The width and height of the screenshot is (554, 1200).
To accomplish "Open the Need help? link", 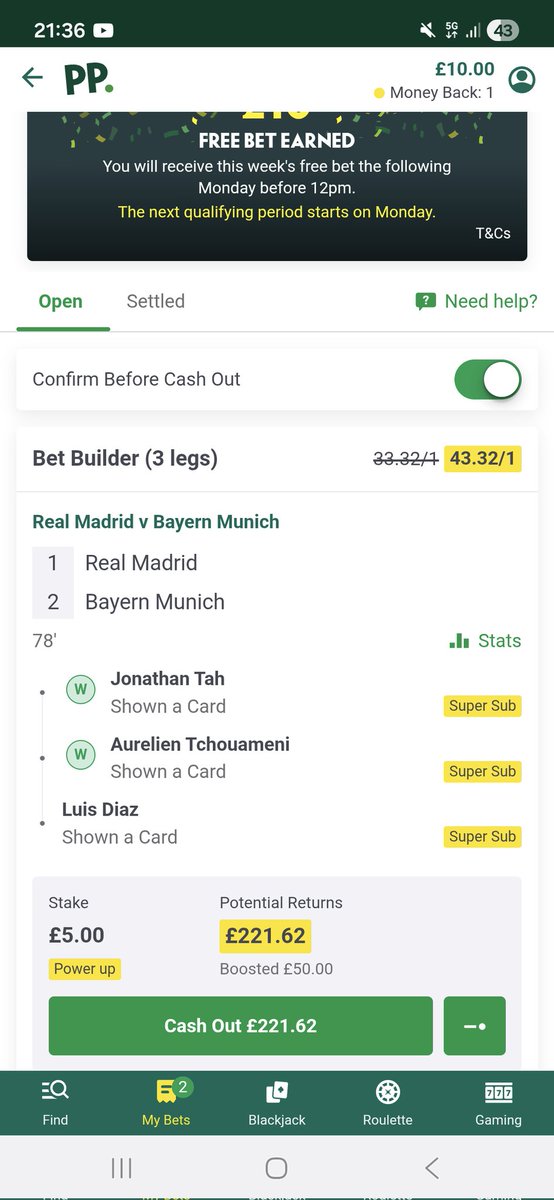I will click(476, 301).
